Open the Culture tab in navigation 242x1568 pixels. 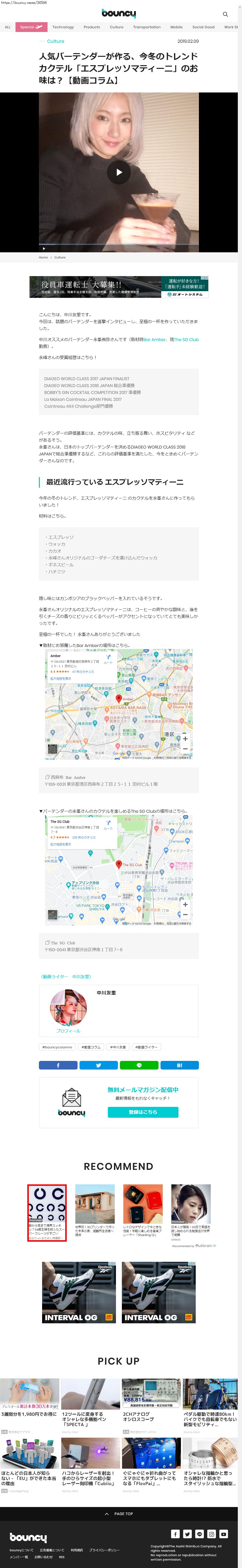pyautogui.click(x=116, y=27)
